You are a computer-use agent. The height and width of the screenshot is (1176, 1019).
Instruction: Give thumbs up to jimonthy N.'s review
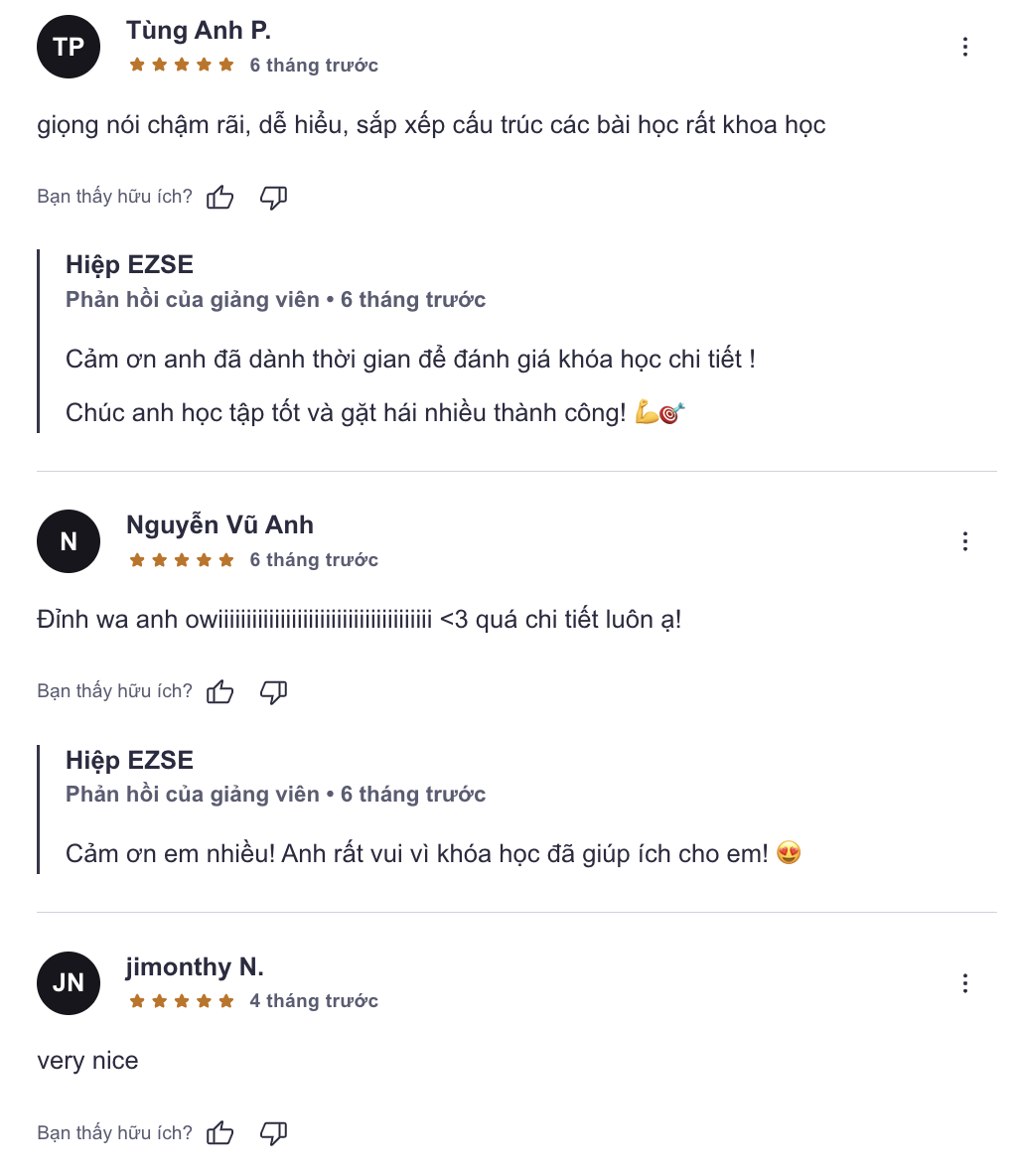point(220,1132)
